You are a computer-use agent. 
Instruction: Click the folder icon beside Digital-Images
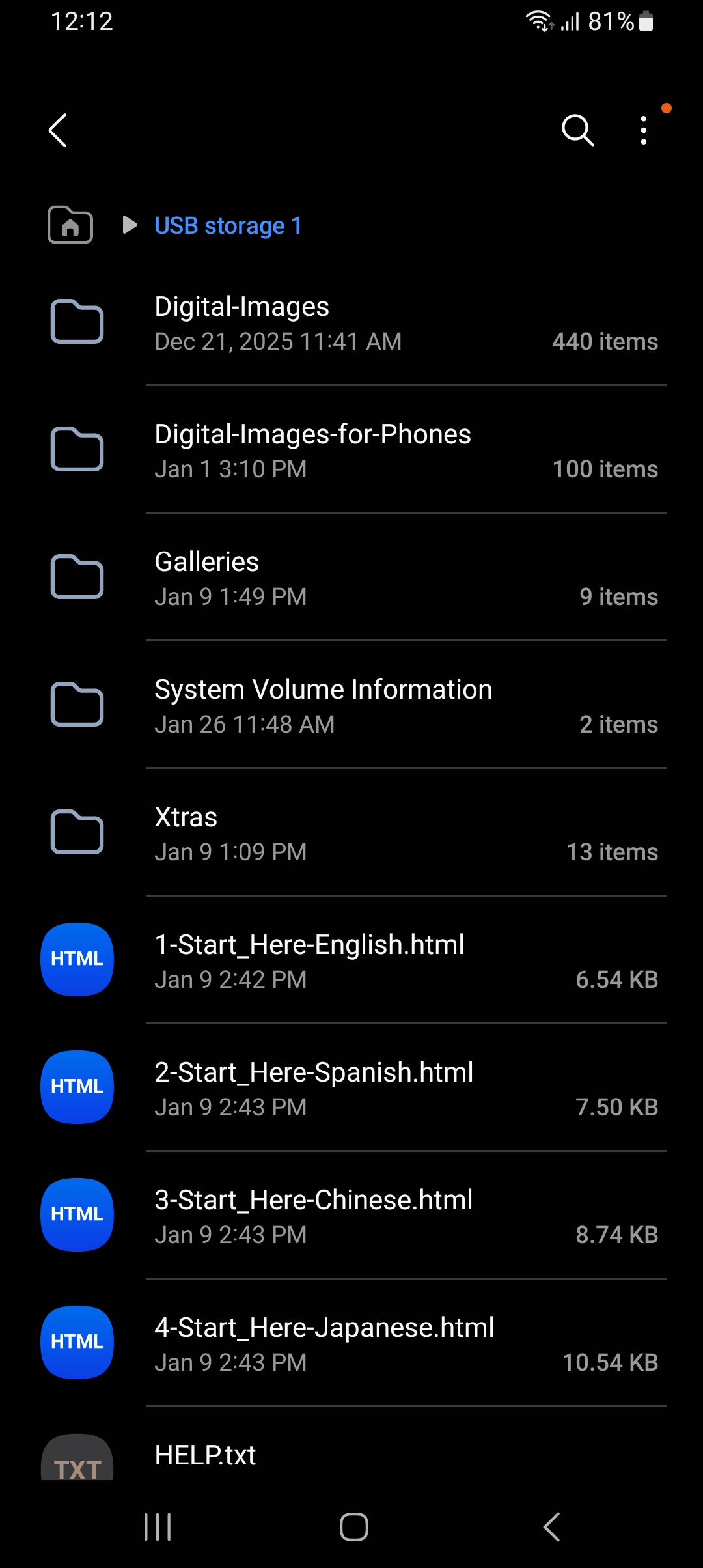click(76, 322)
